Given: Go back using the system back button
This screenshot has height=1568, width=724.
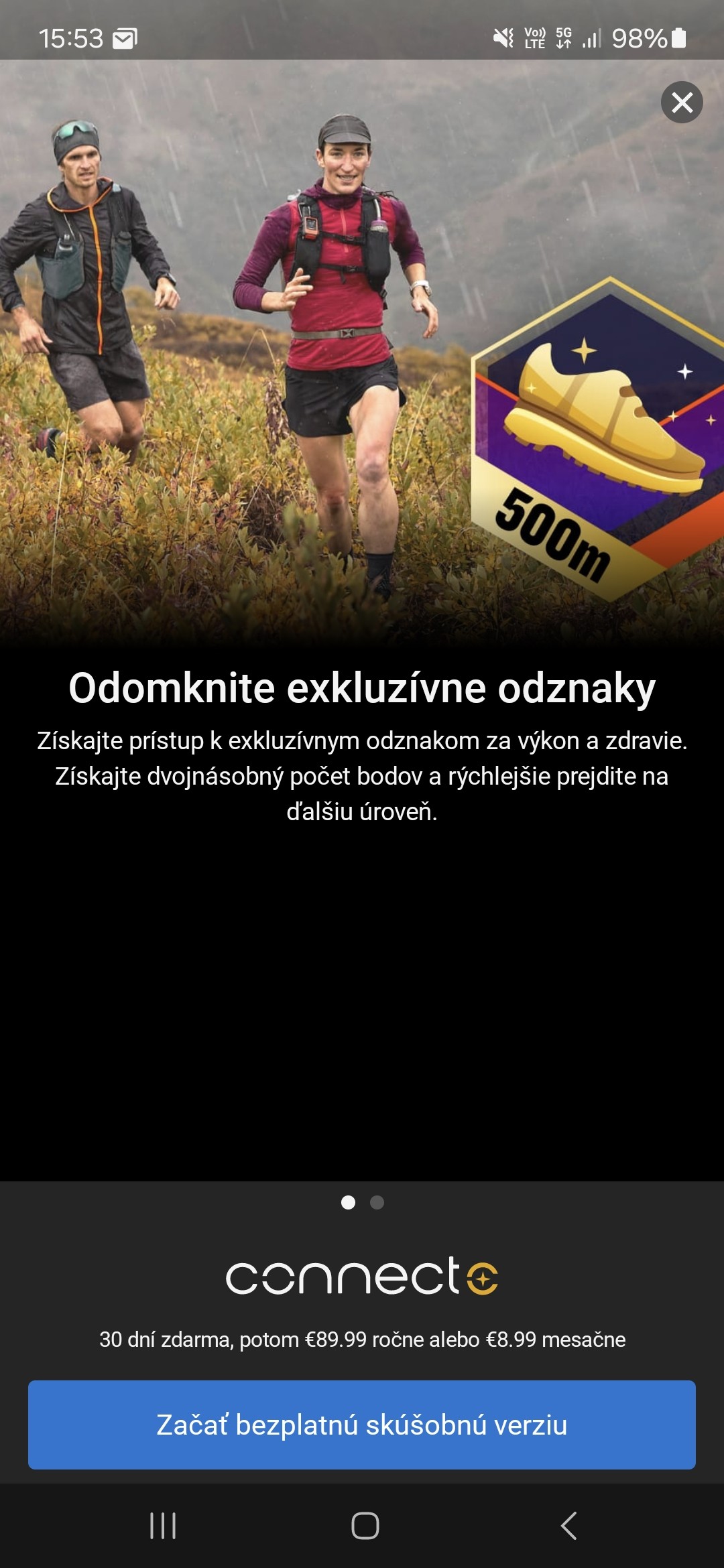Looking at the screenshot, I should point(568,1526).
